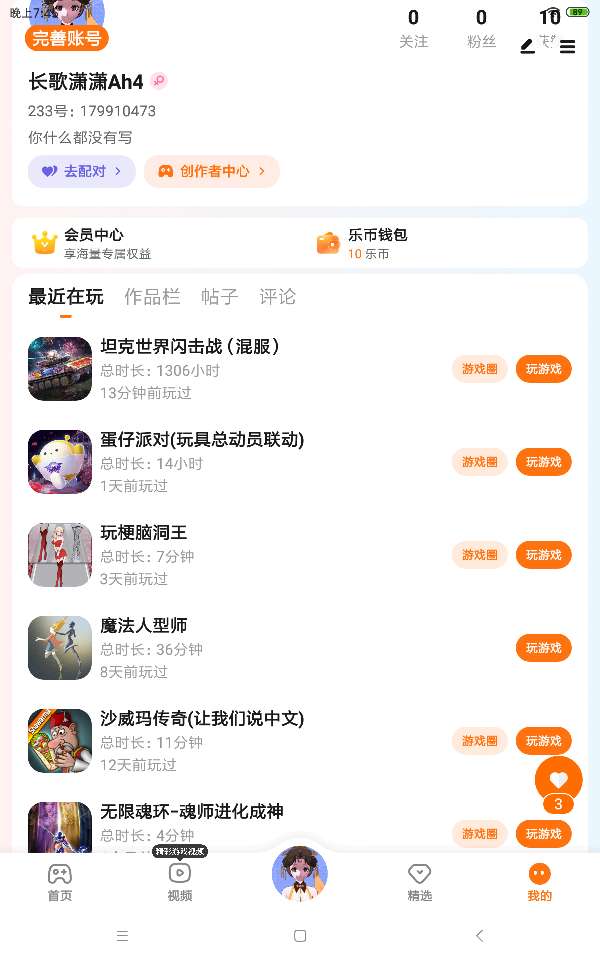Open 去配对 matching
This screenshot has width=600, height=960.
(x=81, y=171)
